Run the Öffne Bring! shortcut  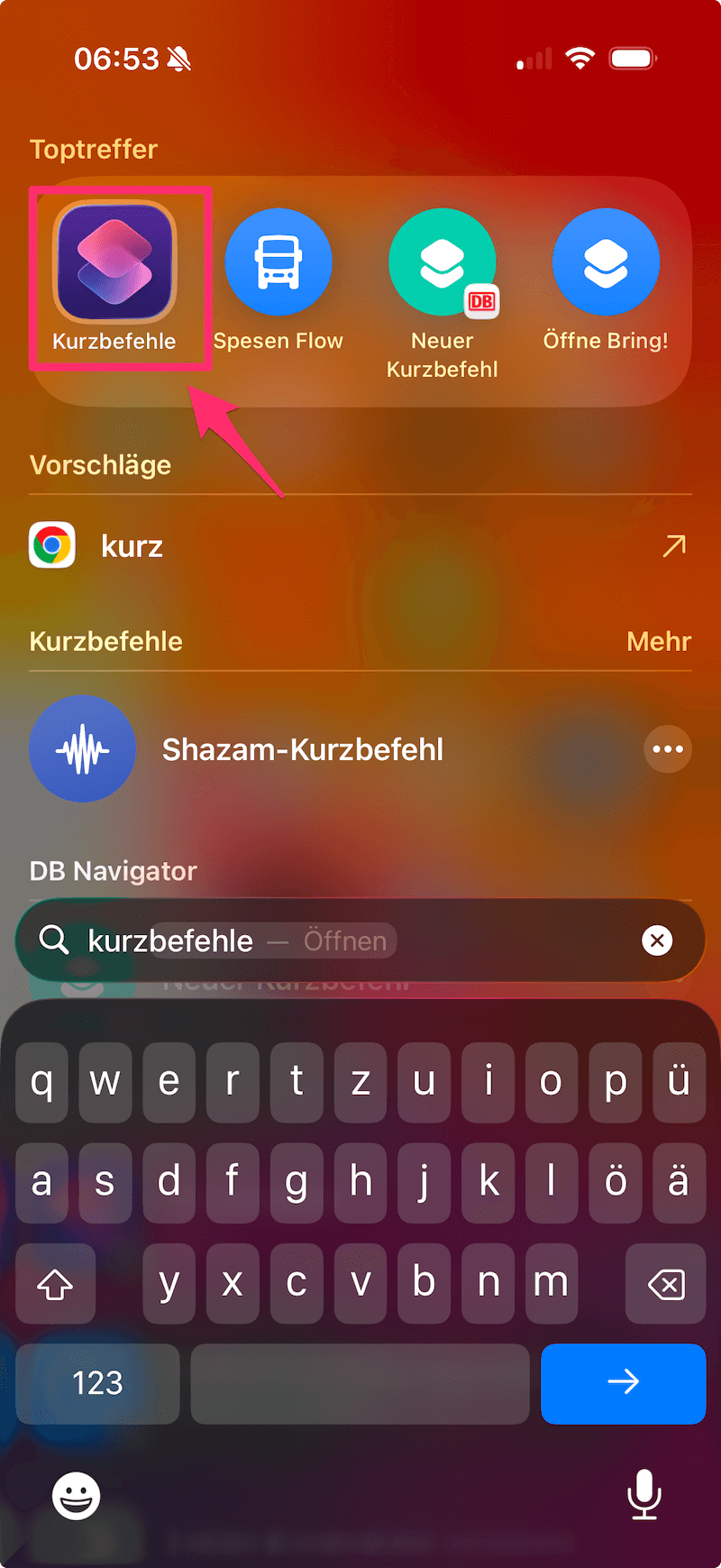[x=606, y=261]
